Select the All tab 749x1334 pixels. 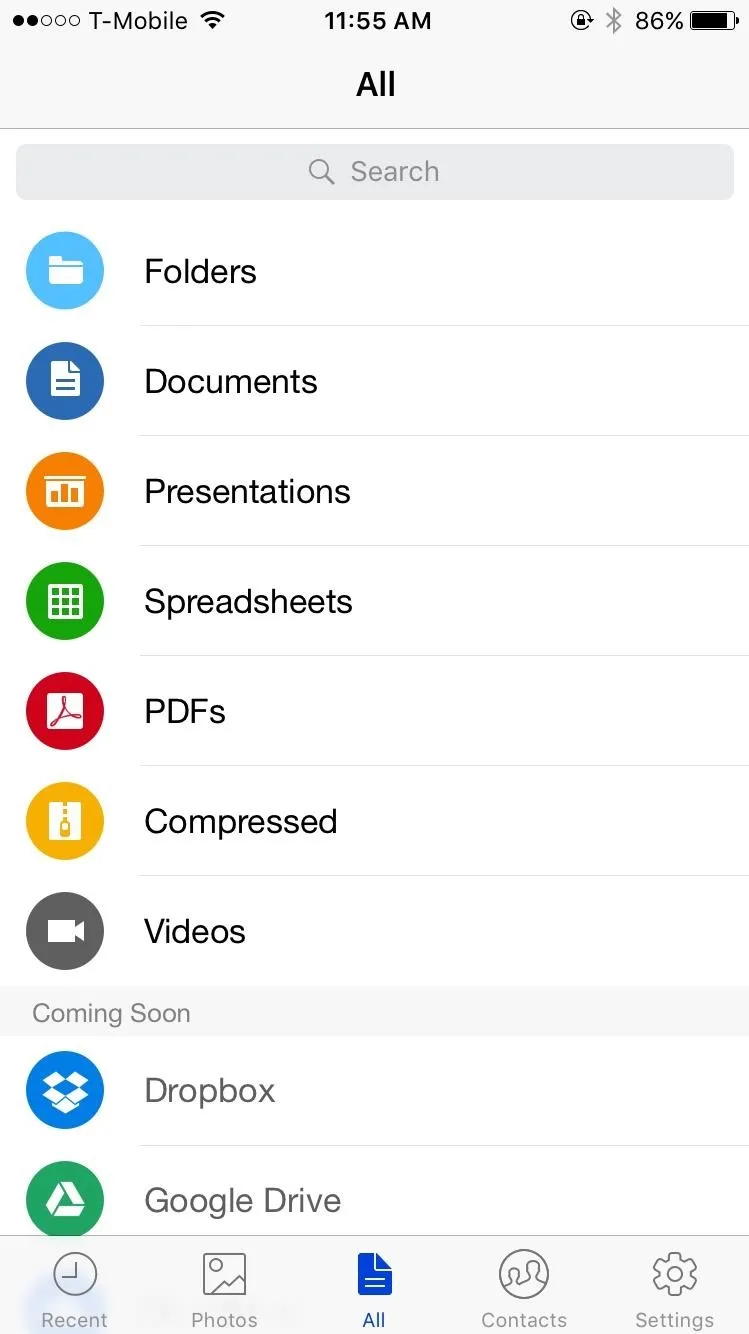coord(374,1288)
